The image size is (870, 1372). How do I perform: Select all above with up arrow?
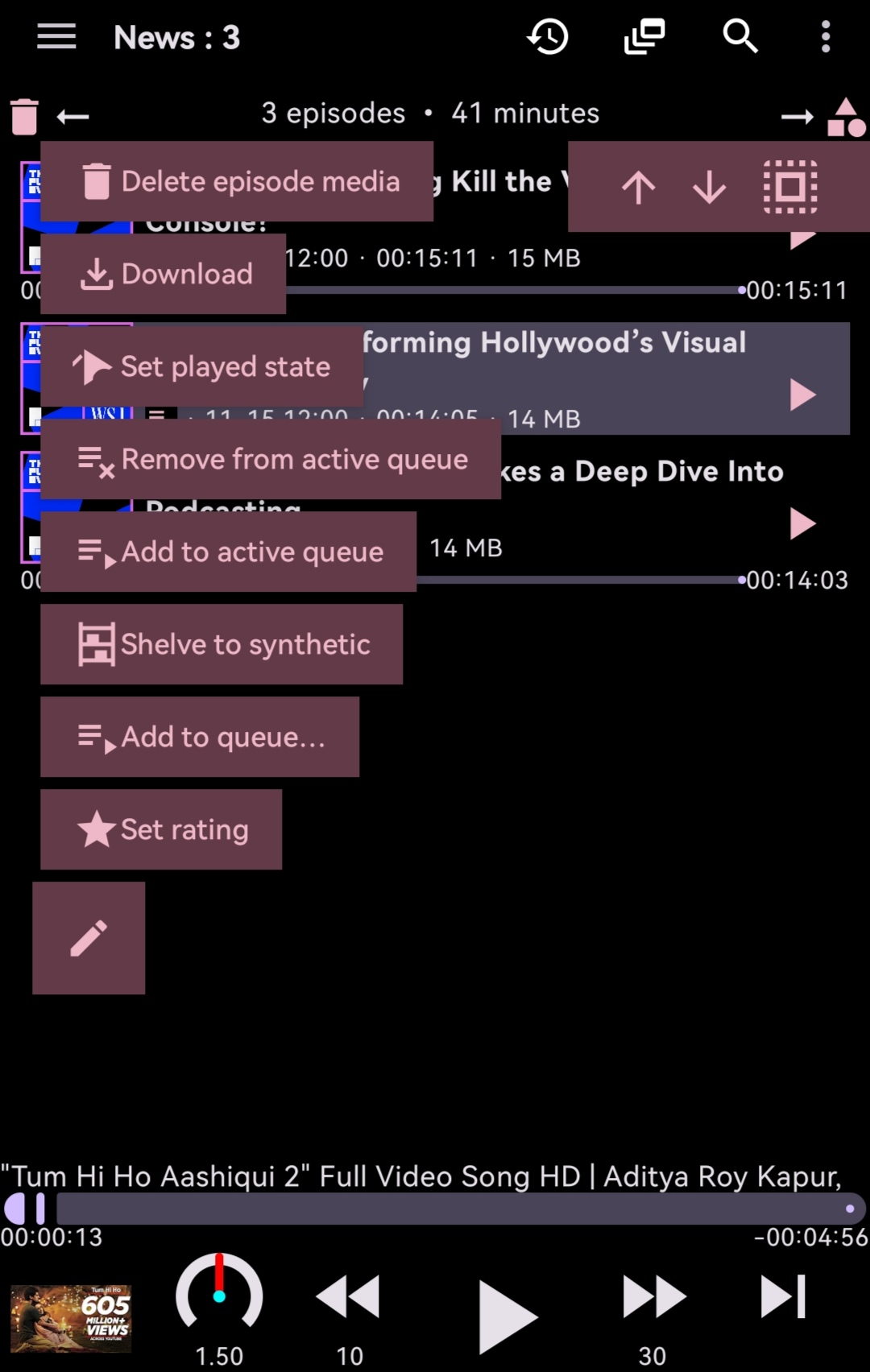[x=639, y=187]
